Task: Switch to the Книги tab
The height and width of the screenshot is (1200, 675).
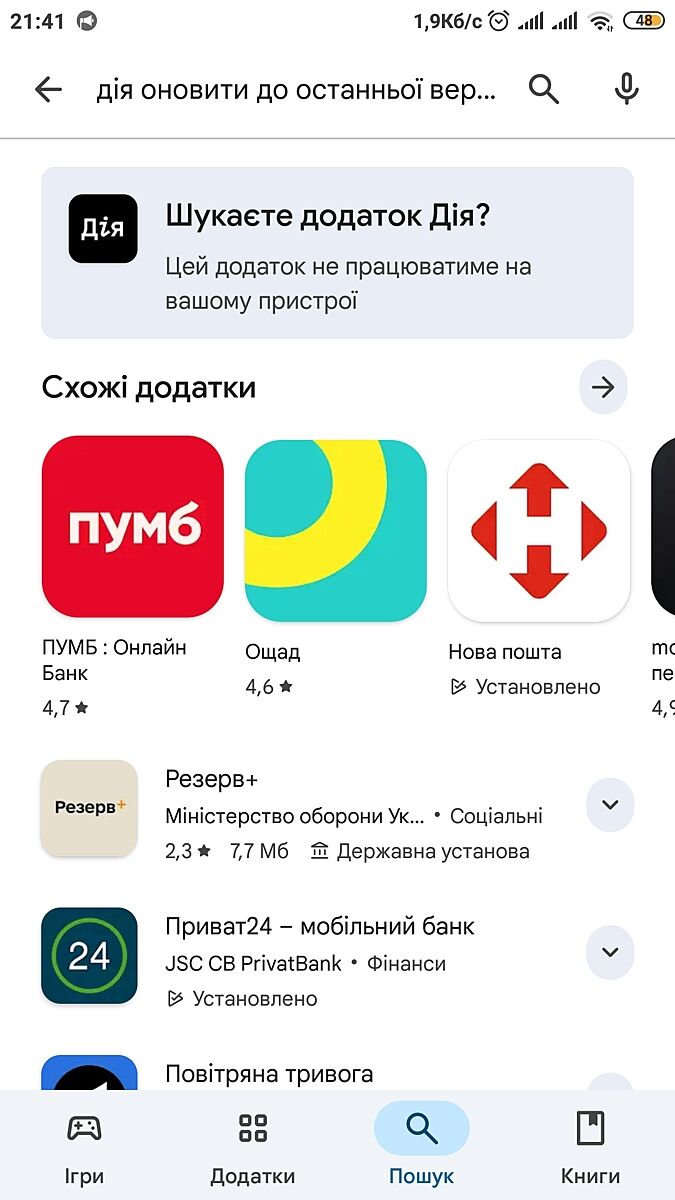Action: pyautogui.click(x=590, y=1148)
